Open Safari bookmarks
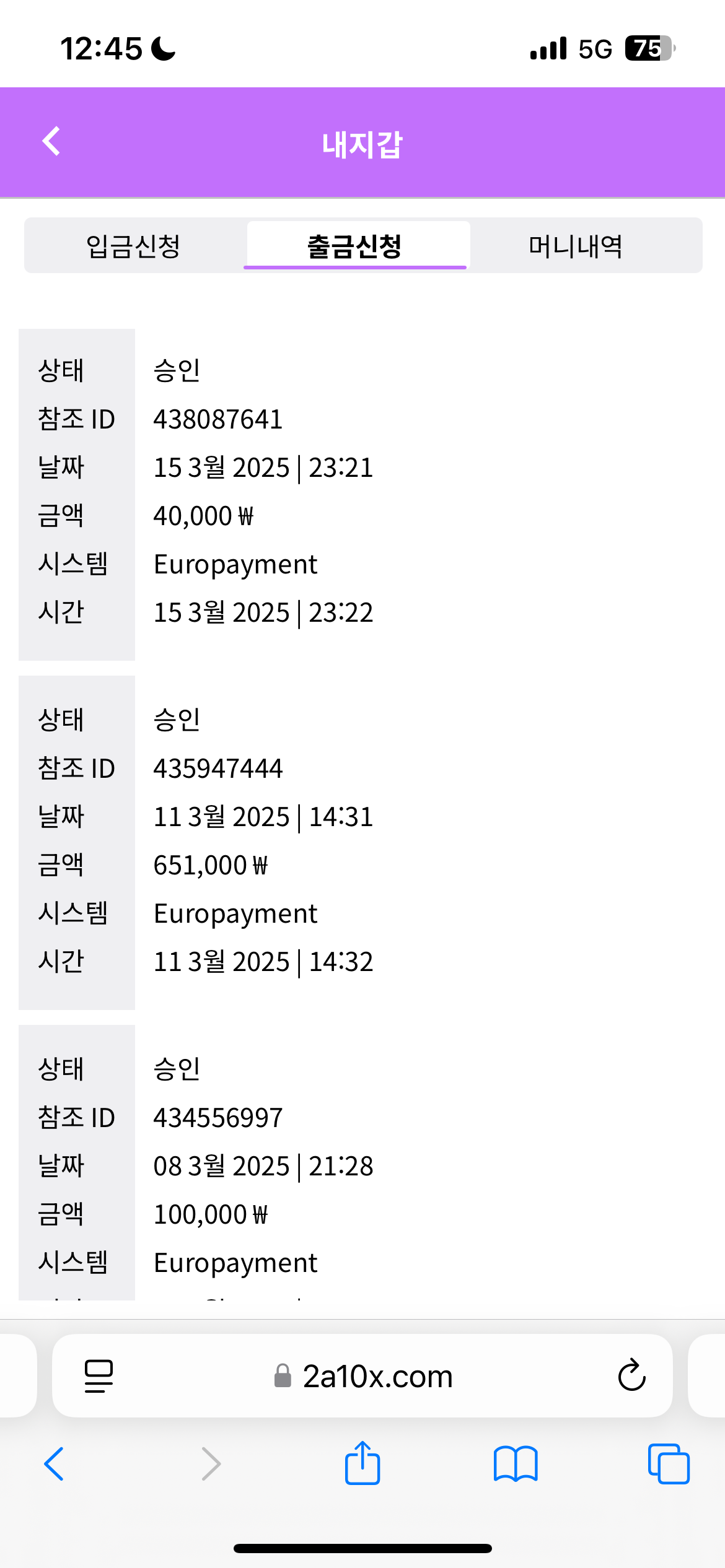This screenshot has height=1568, width=725. point(516,1464)
